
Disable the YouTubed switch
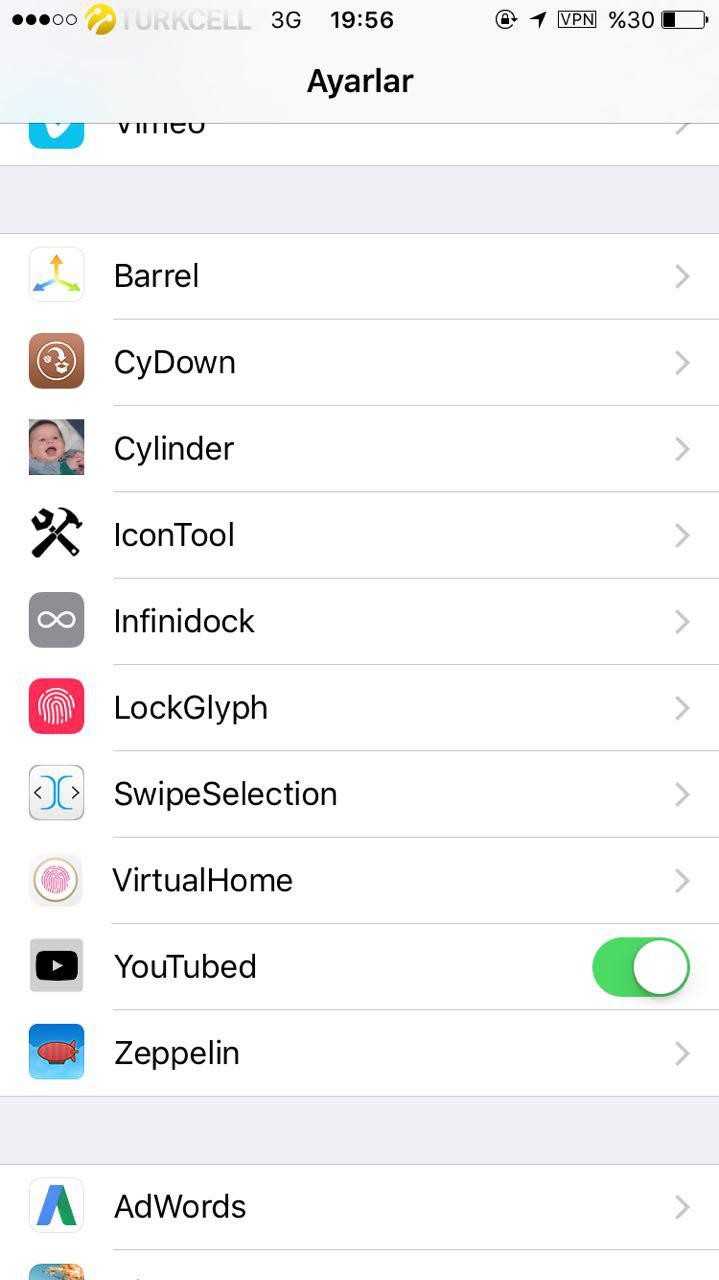pos(641,967)
